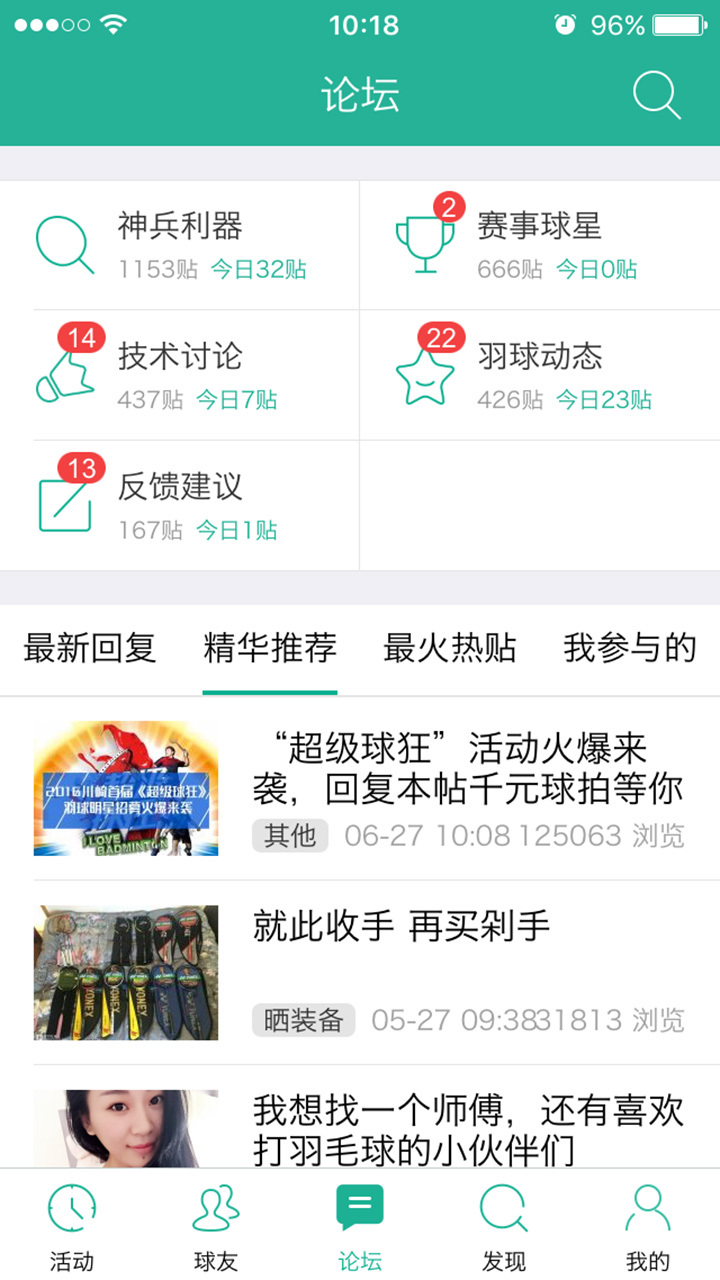The width and height of the screenshot is (720, 1280).
Task: Switch to the 最新回复 tab
Action: coord(90,648)
